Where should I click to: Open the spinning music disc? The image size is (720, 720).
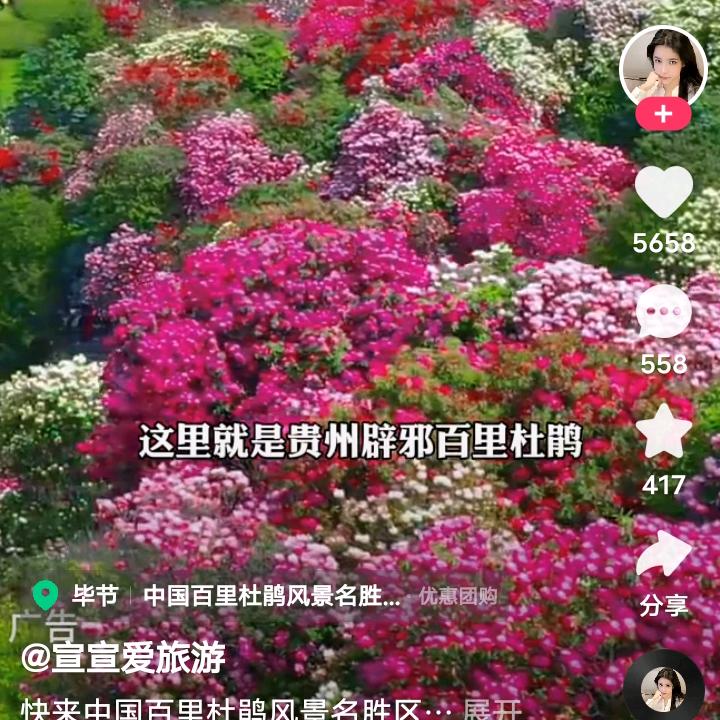[663, 688]
